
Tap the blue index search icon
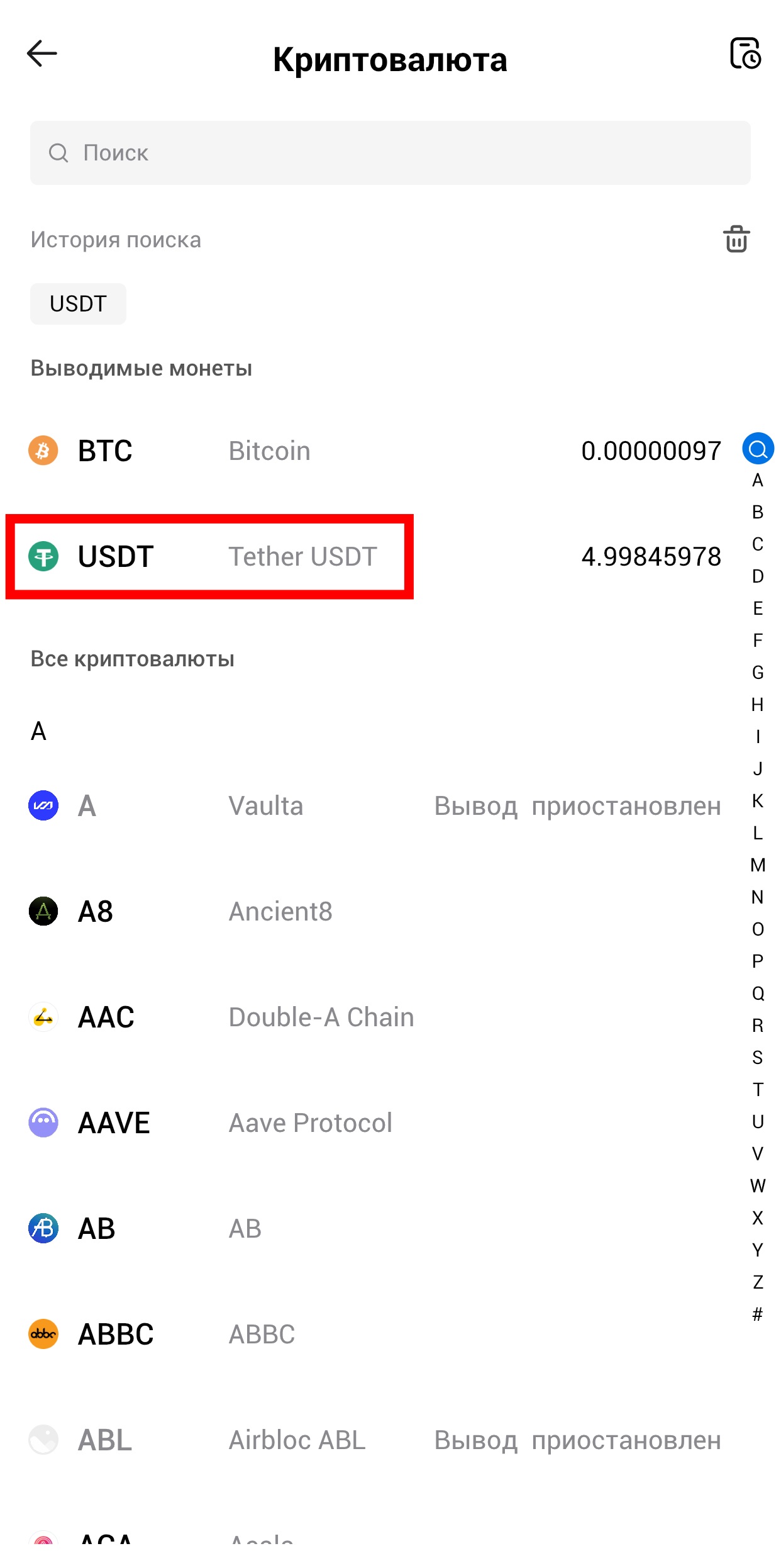[758, 449]
